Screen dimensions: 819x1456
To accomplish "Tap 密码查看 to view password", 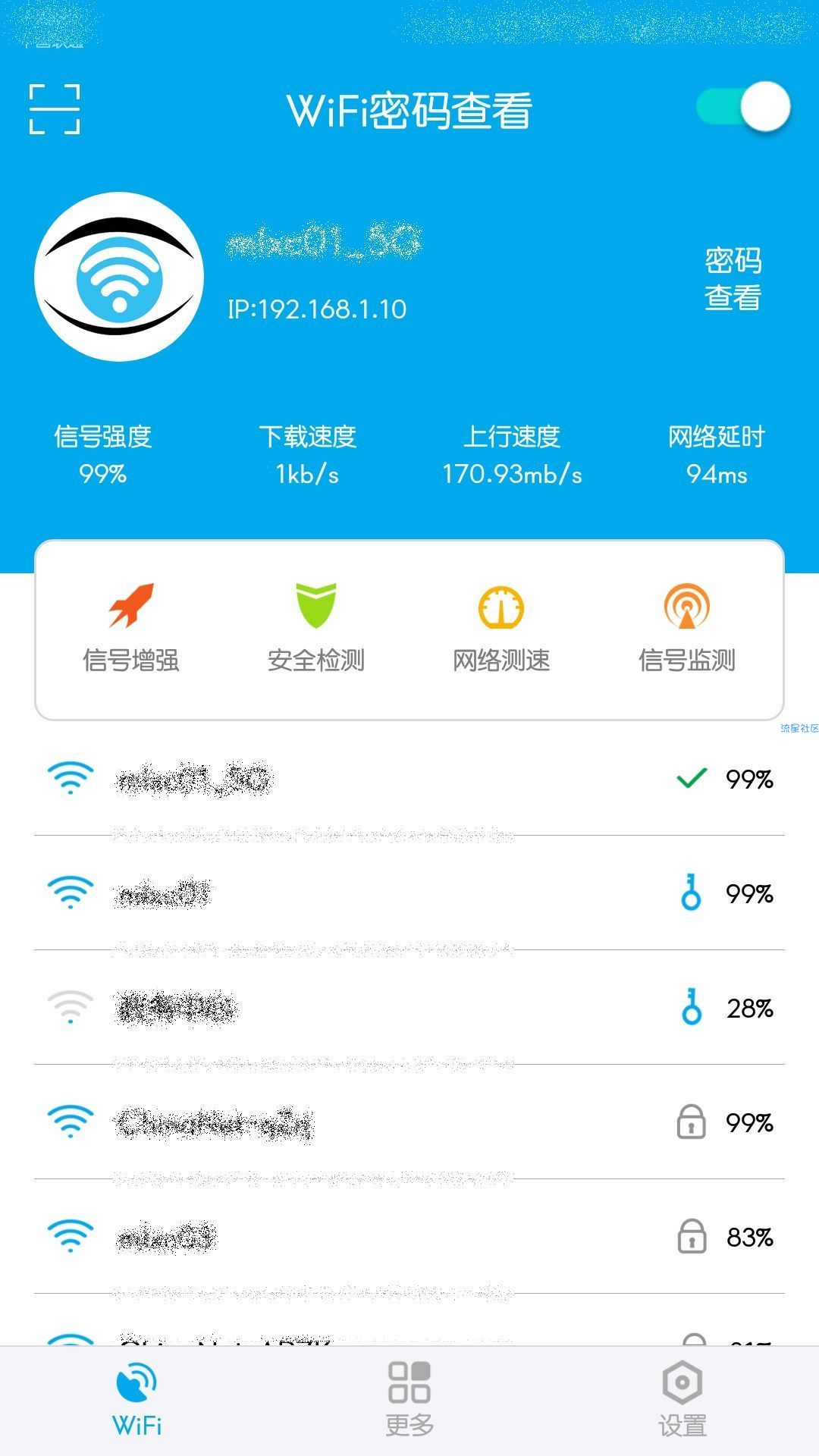I will point(733,279).
